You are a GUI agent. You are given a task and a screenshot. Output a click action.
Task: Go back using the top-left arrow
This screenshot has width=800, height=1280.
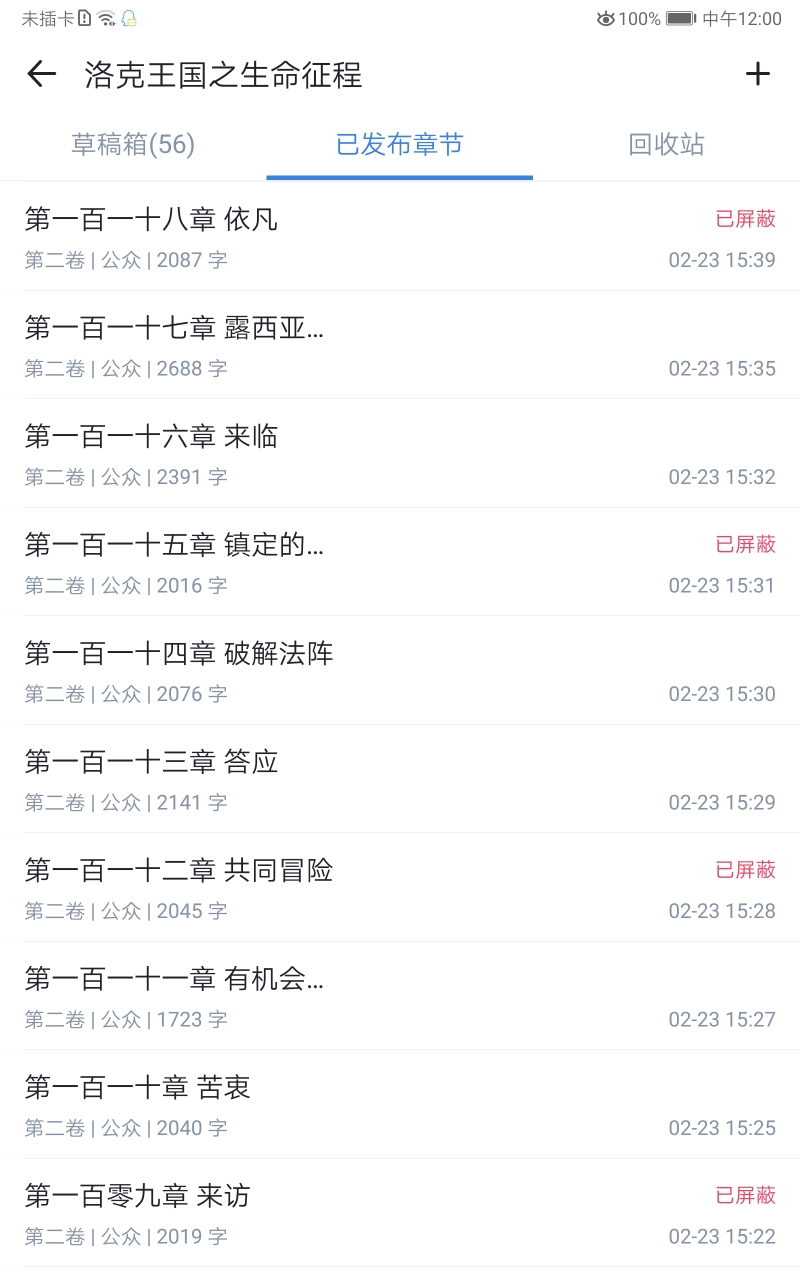[41, 74]
